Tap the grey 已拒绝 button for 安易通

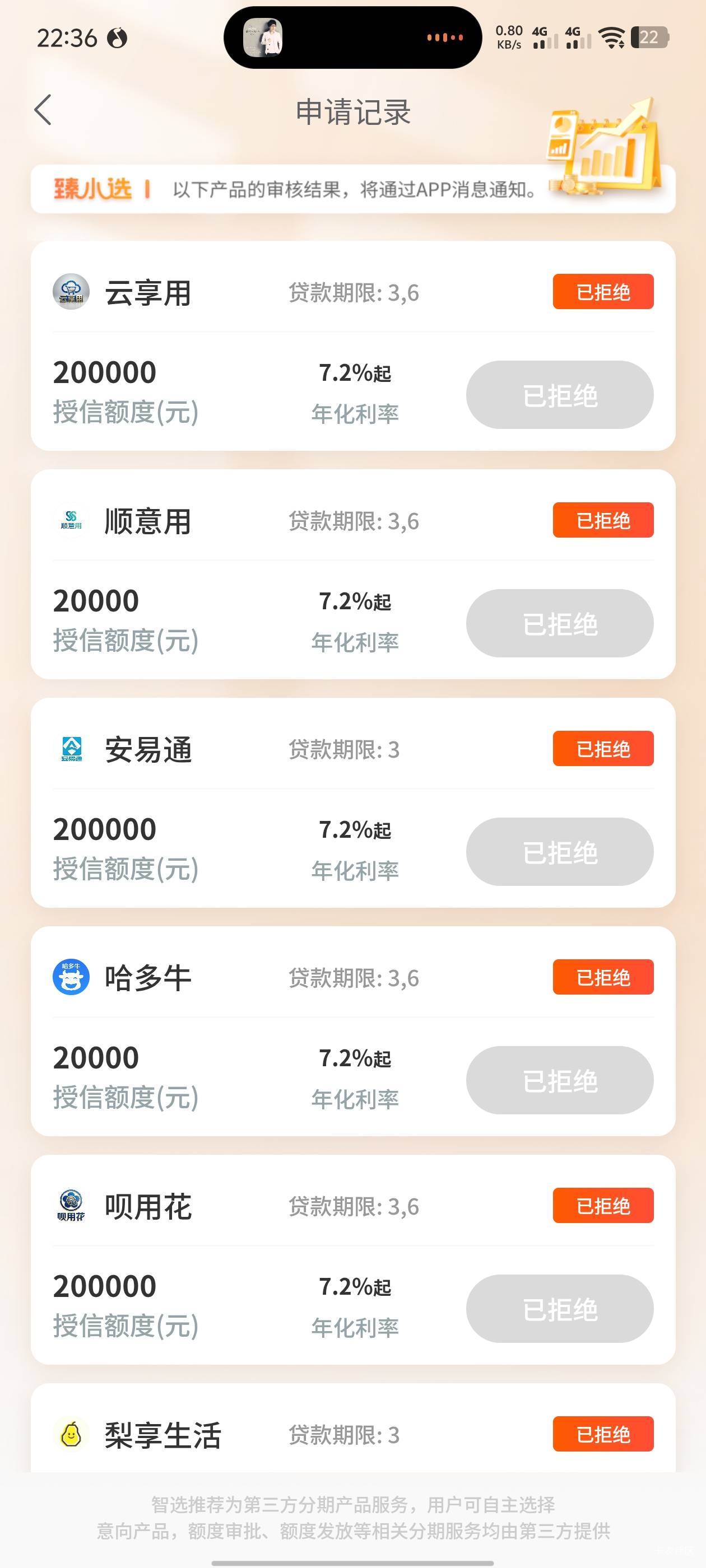[560, 851]
